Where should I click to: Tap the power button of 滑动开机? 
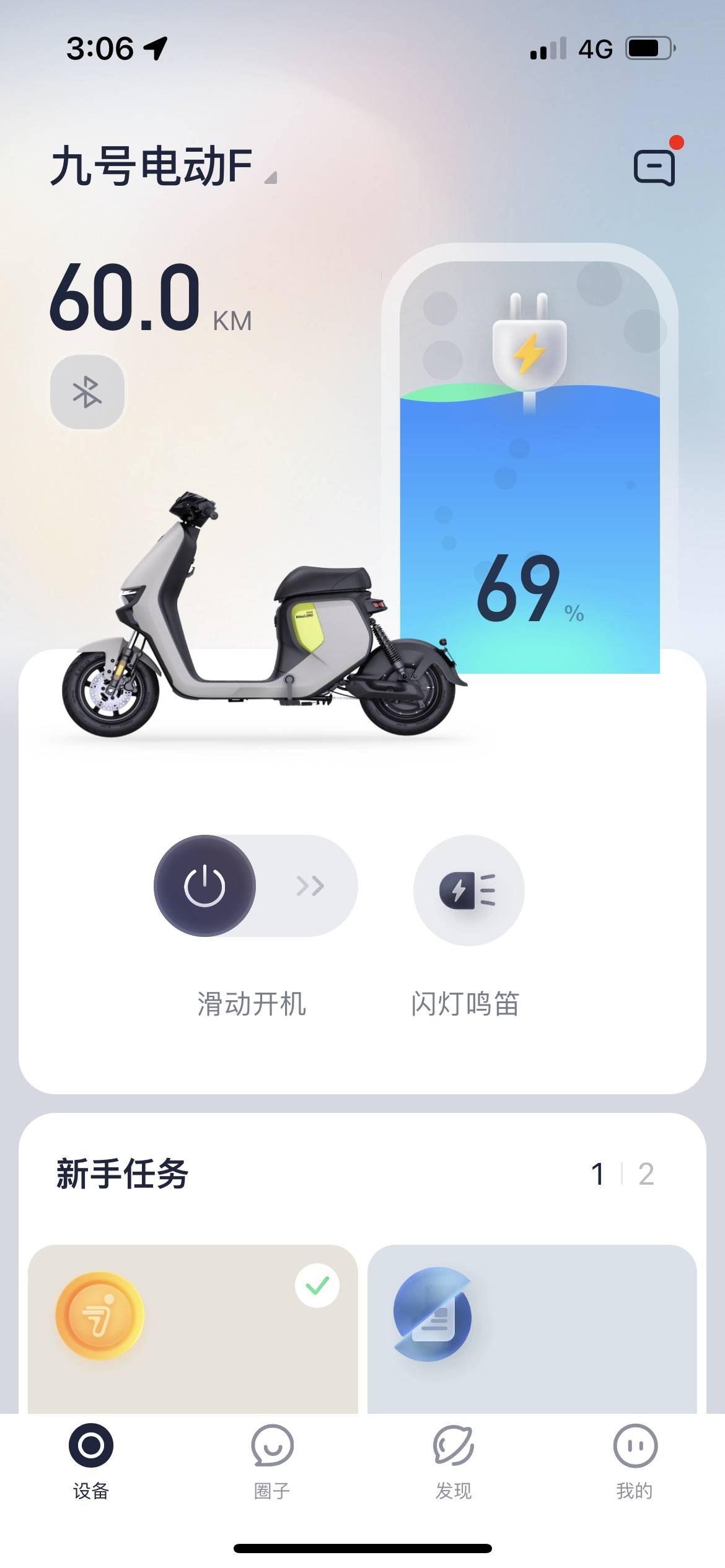point(205,886)
